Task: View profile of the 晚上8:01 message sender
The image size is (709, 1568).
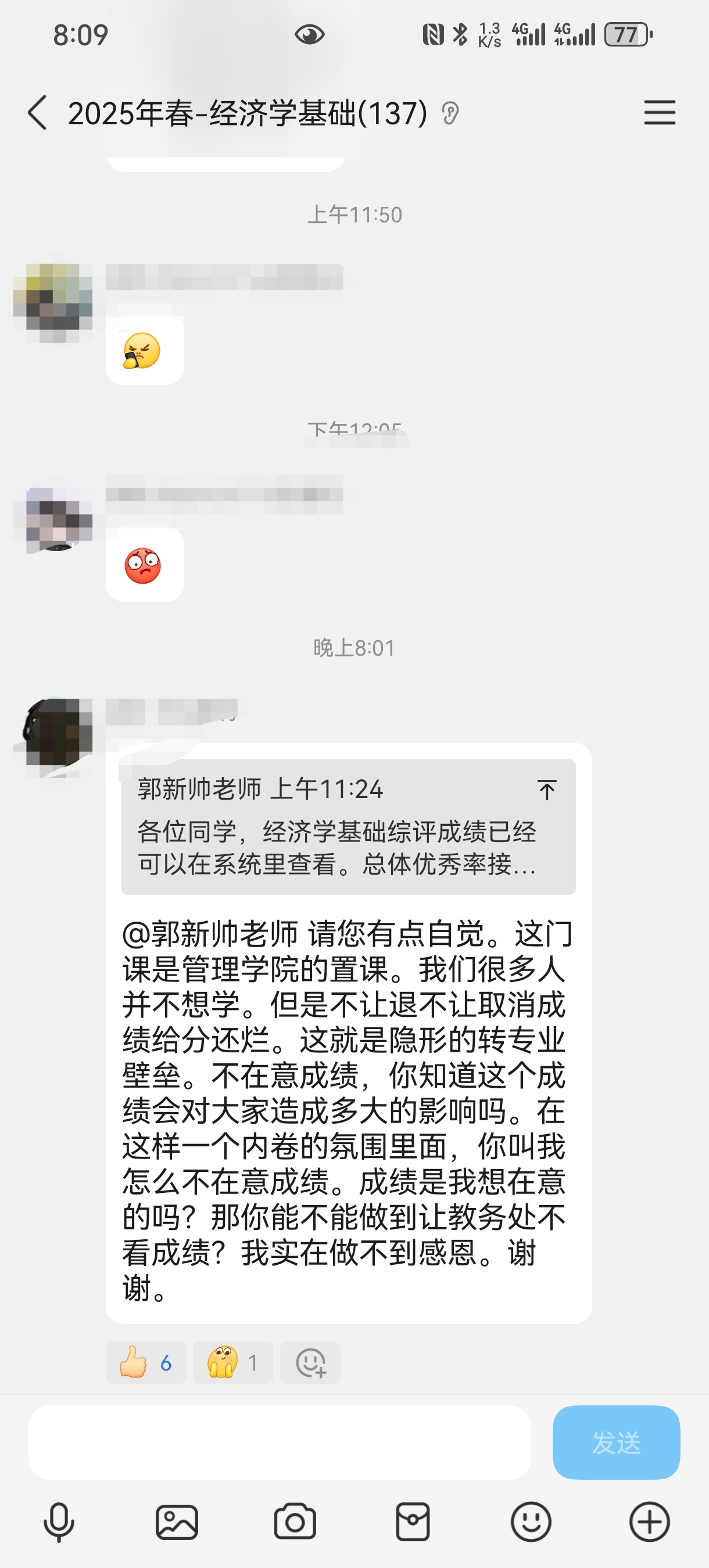Action: click(x=53, y=733)
